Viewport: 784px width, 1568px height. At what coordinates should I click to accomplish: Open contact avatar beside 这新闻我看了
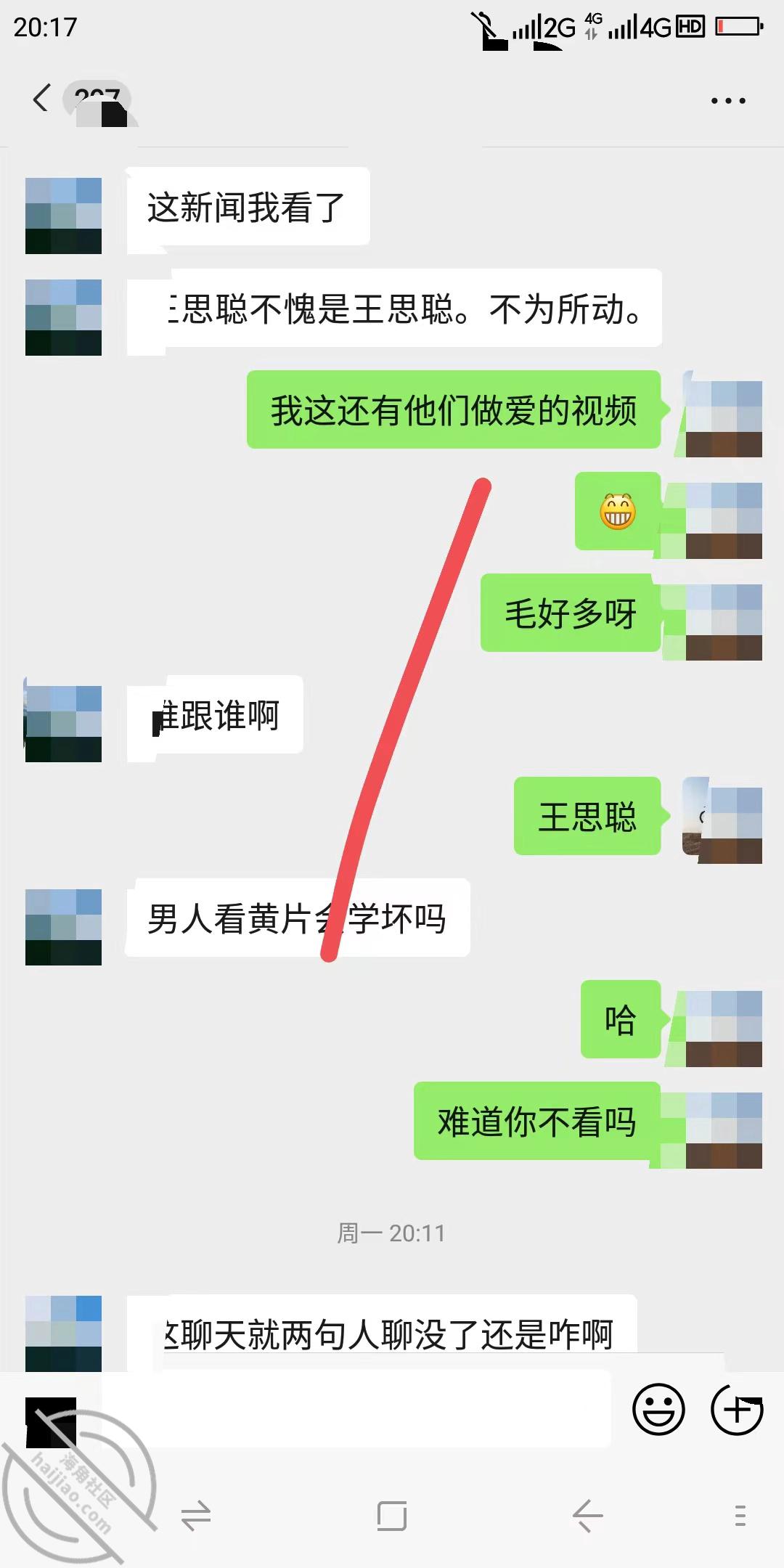tap(63, 216)
